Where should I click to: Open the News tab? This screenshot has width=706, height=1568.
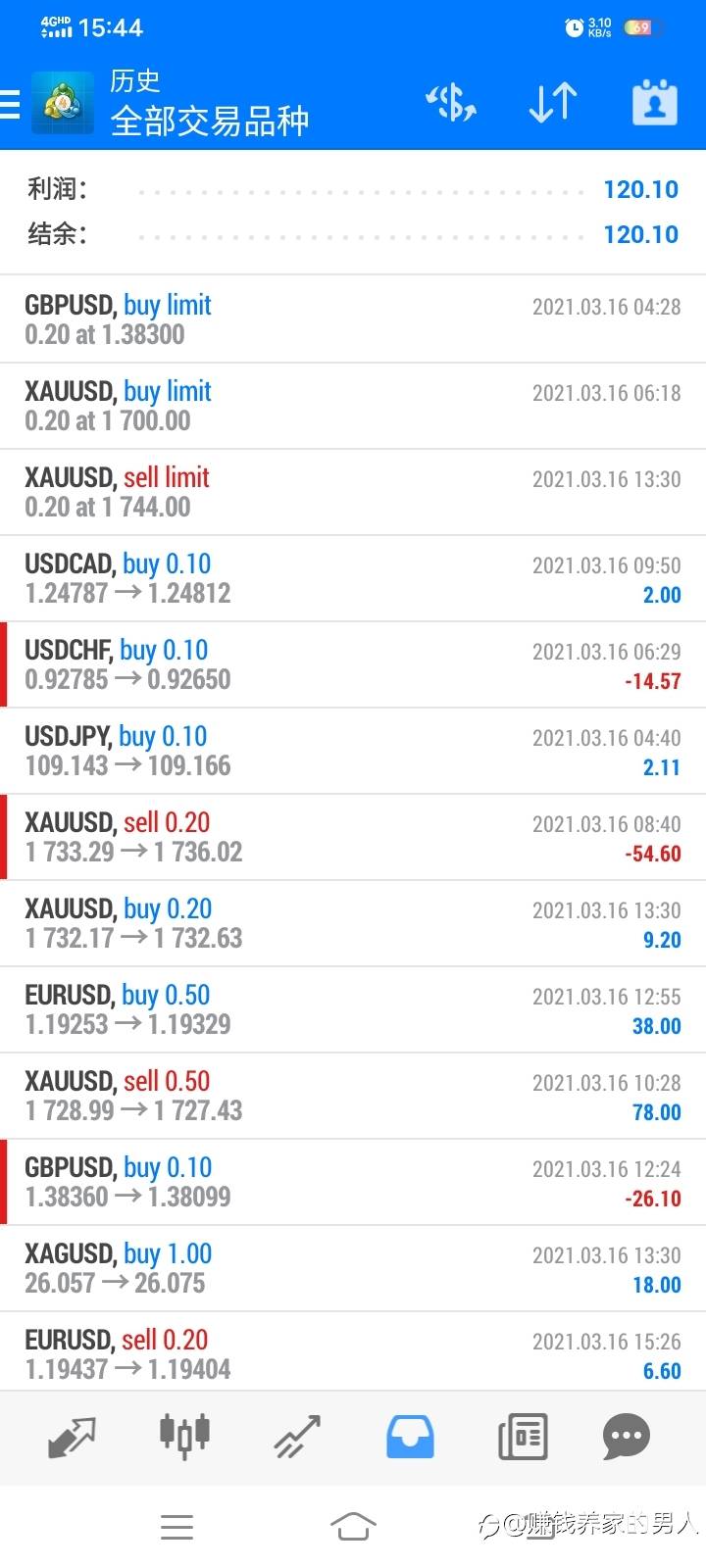523,1438
